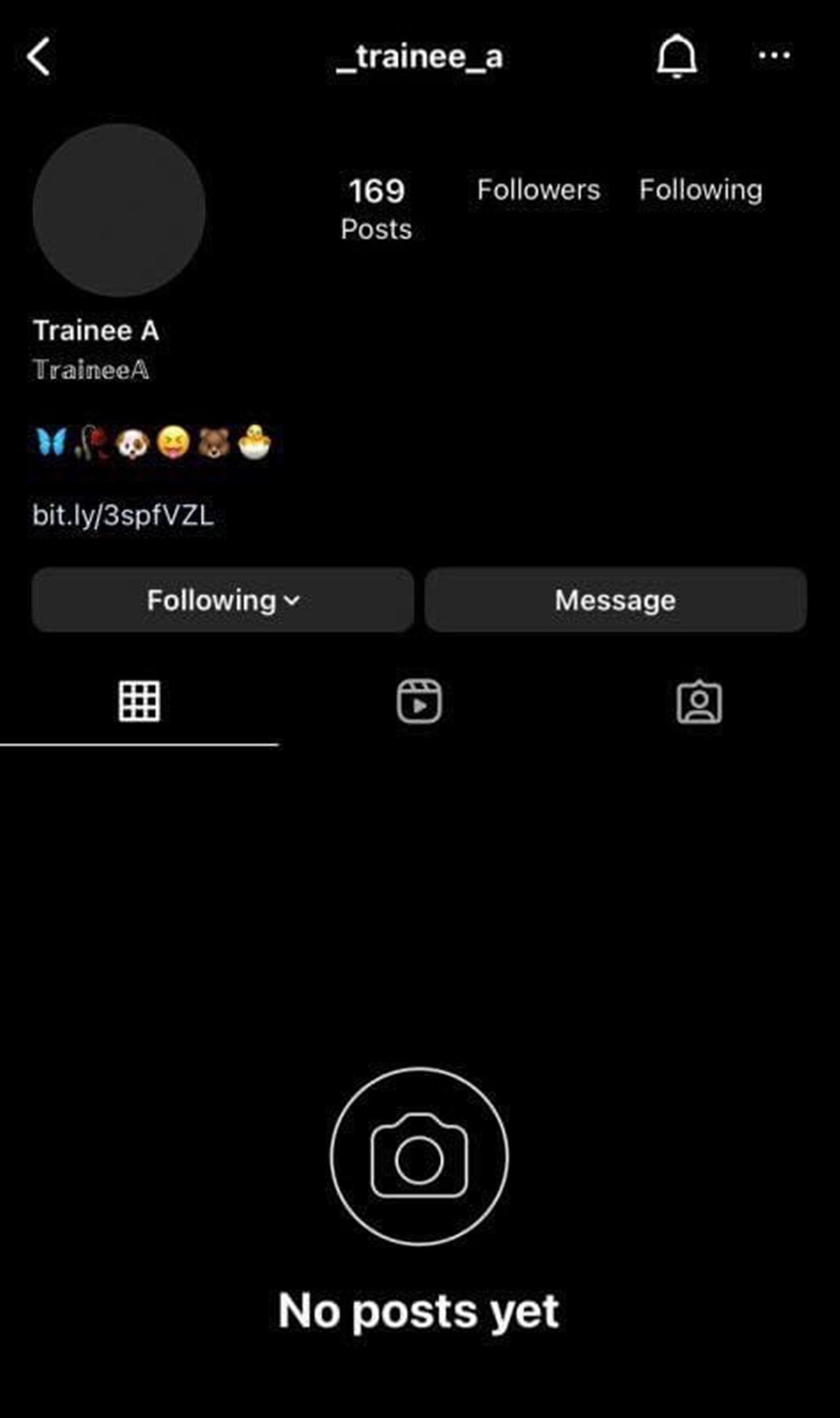Expand the Following dropdown button
Screen dimensions: 840x1418
point(222,600)
